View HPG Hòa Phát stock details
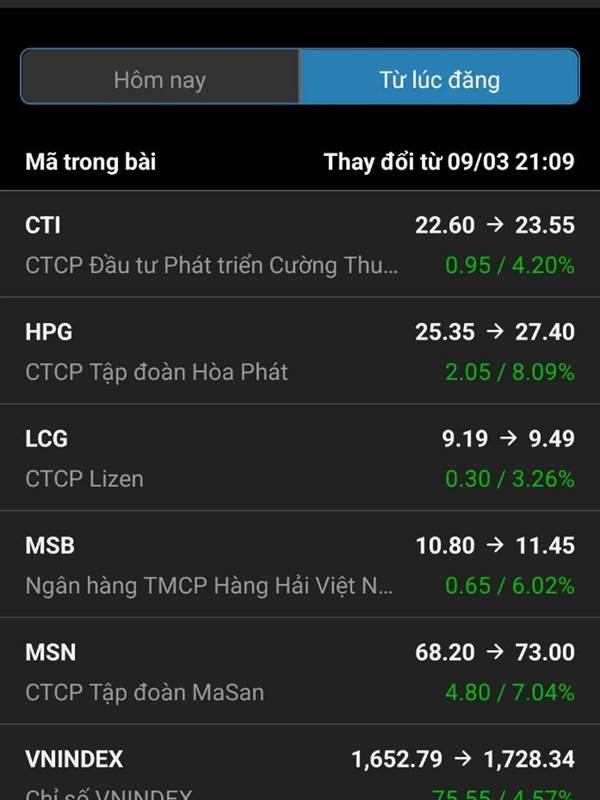600x800 pixels. [300, 351]
